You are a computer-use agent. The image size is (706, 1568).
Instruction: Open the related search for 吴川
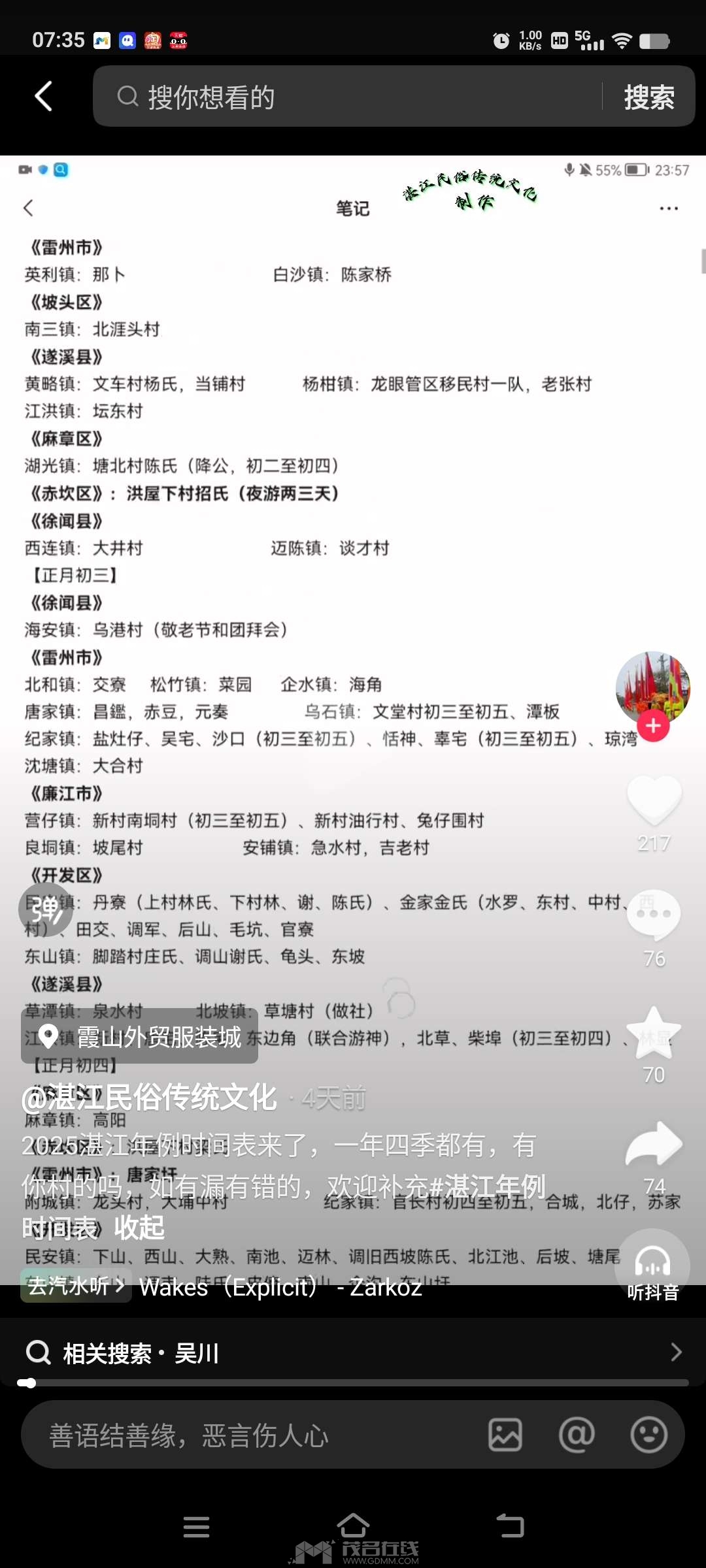(x=353, y=1353)
